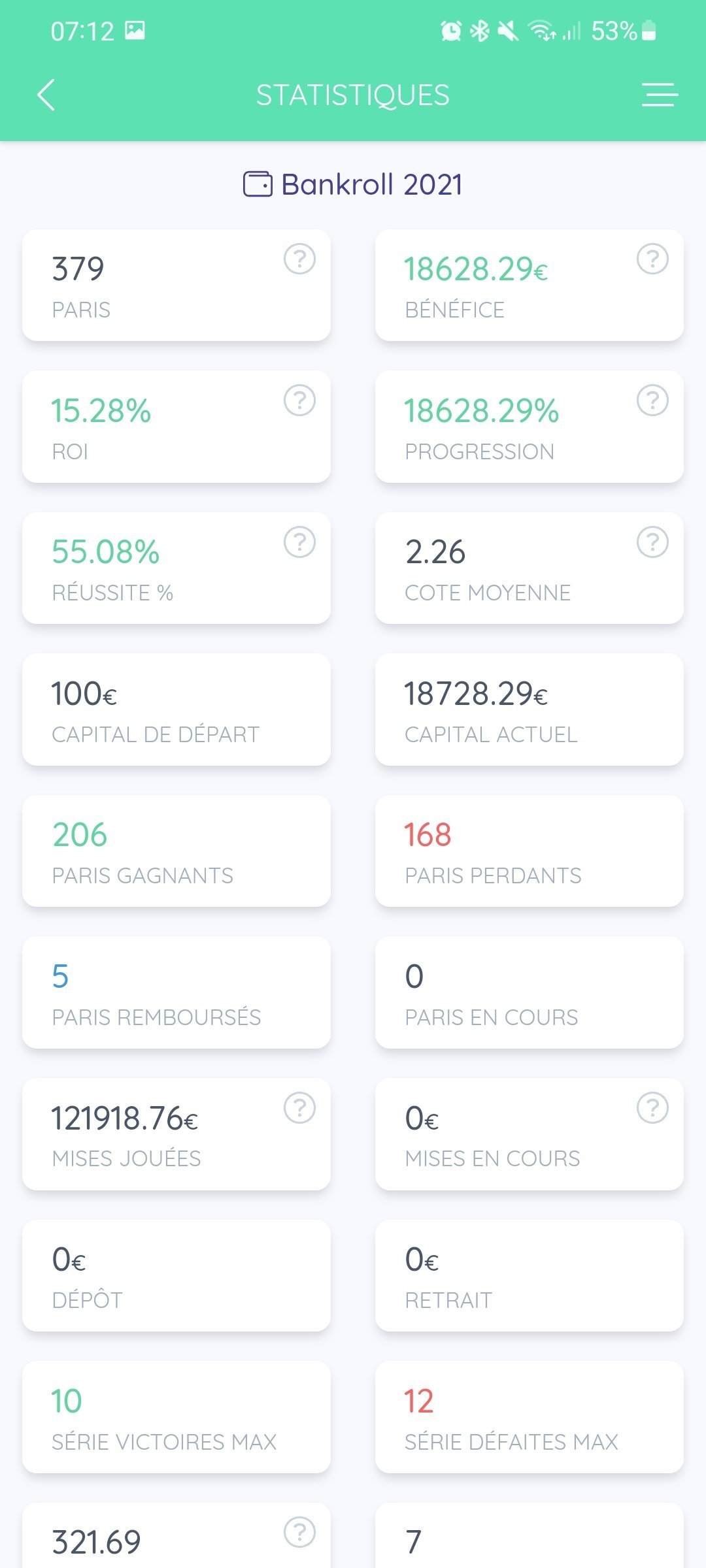Tap the Mises en Cours help icon

pos(652,1107)
